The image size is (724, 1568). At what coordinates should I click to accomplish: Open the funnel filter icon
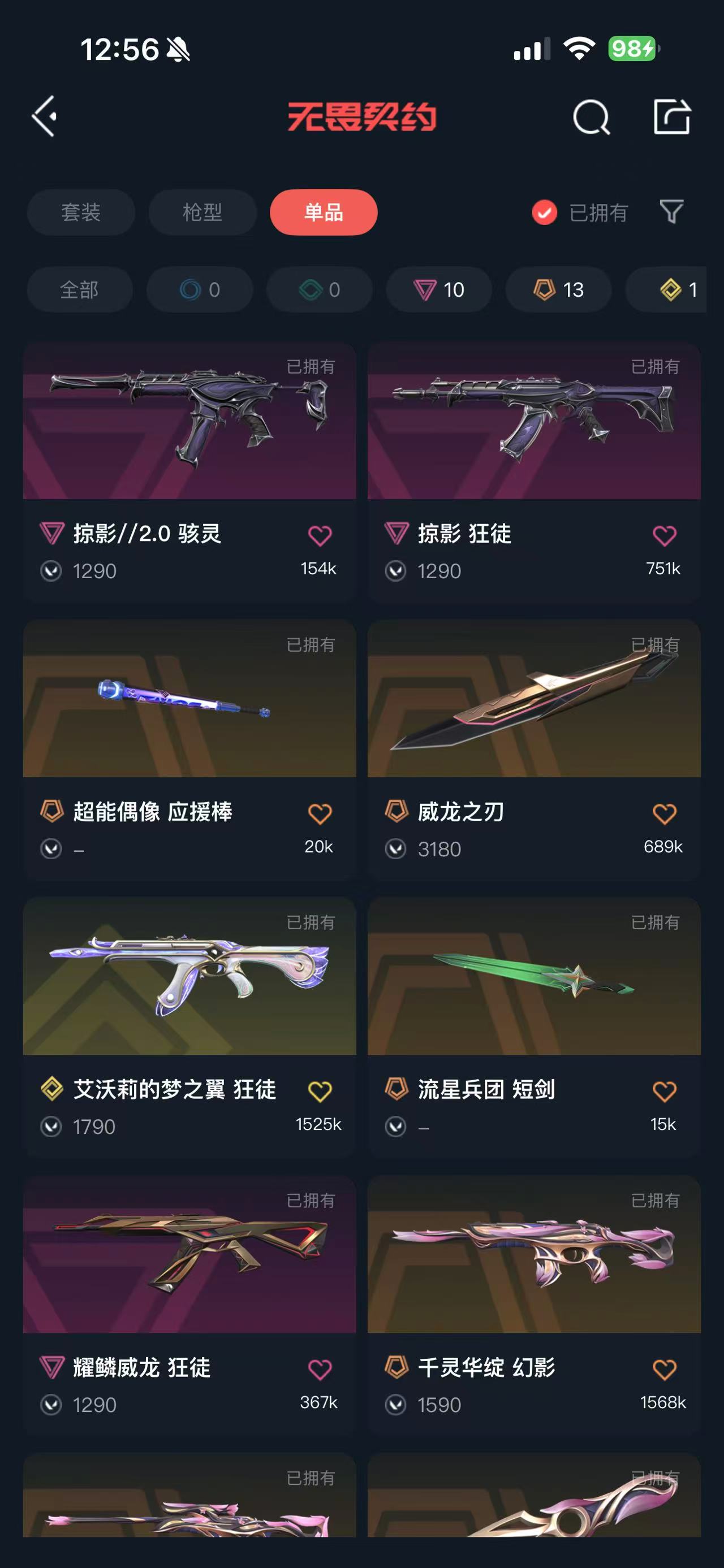pyautogui.click(x=671, y=212)
